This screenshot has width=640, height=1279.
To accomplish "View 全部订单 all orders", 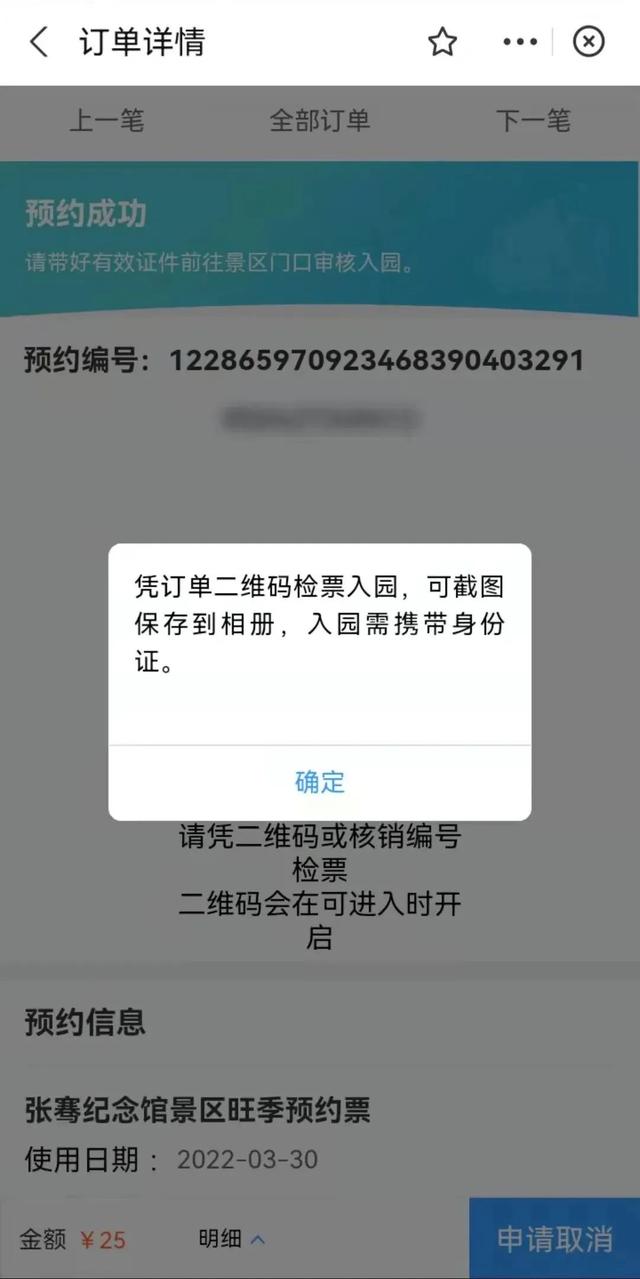I will (320, 121).
